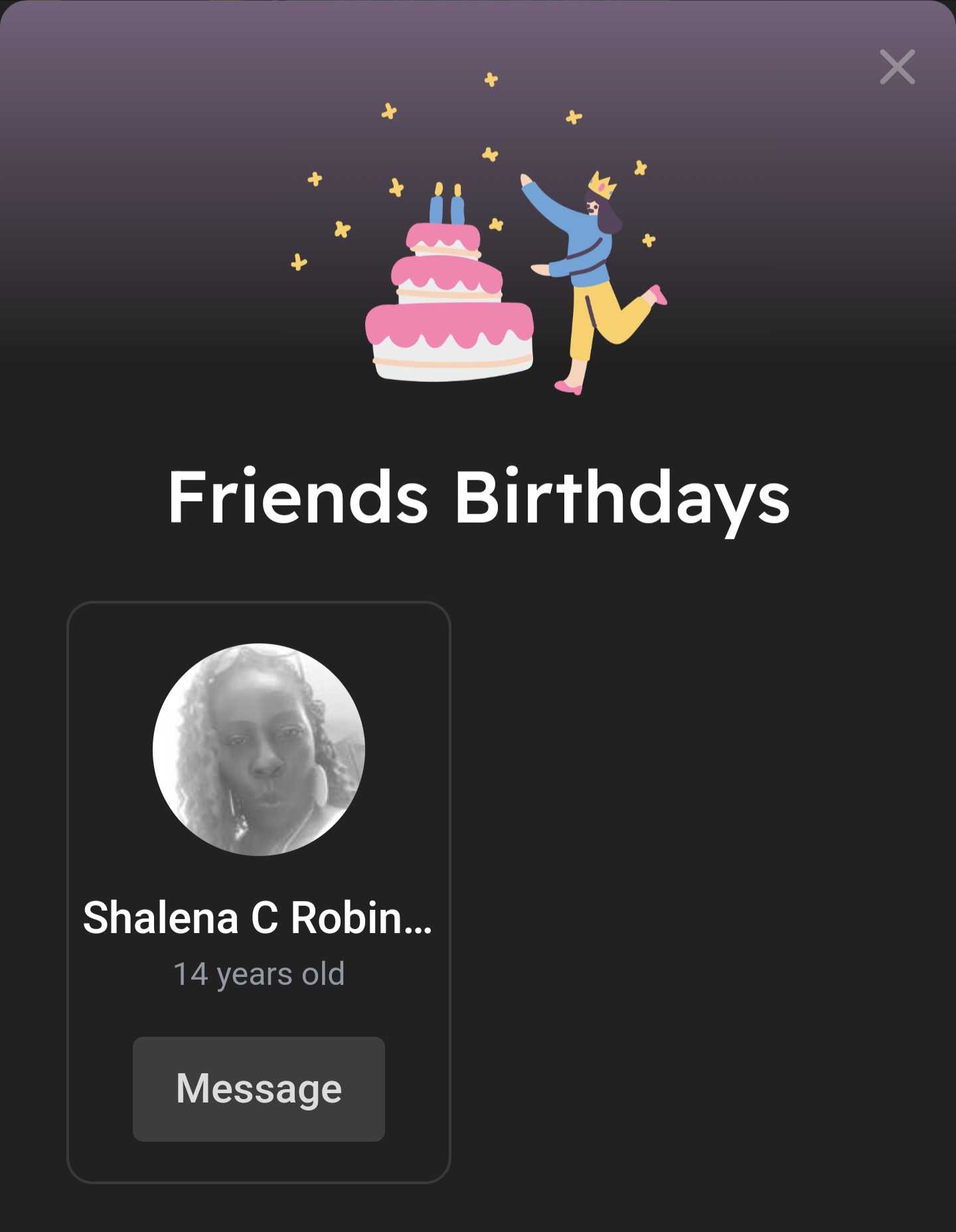The width and height of the screenshot is (956, 1232).
Task: Close the Friends Birthdays dialog
Action: (897, 67)
